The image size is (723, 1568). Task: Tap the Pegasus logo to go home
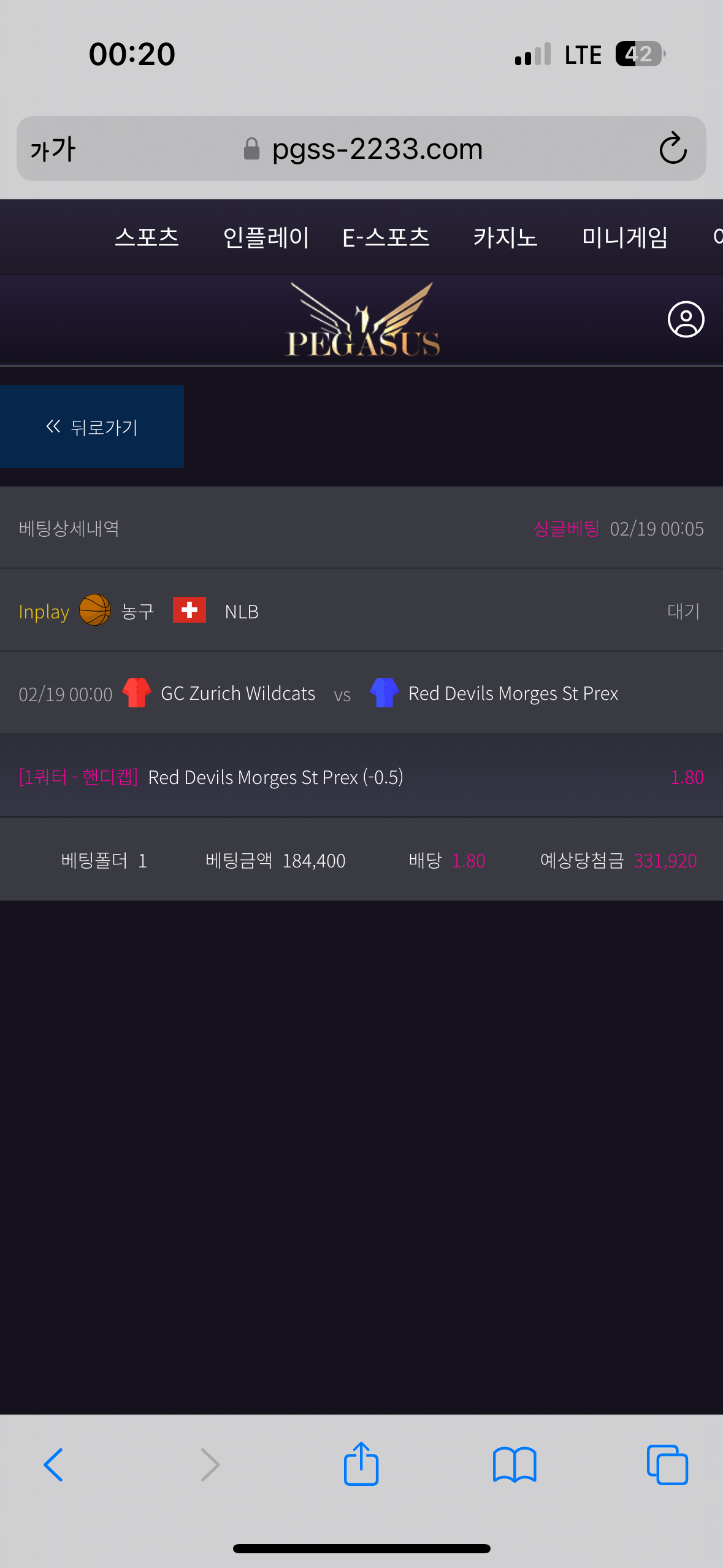(362, 320)
